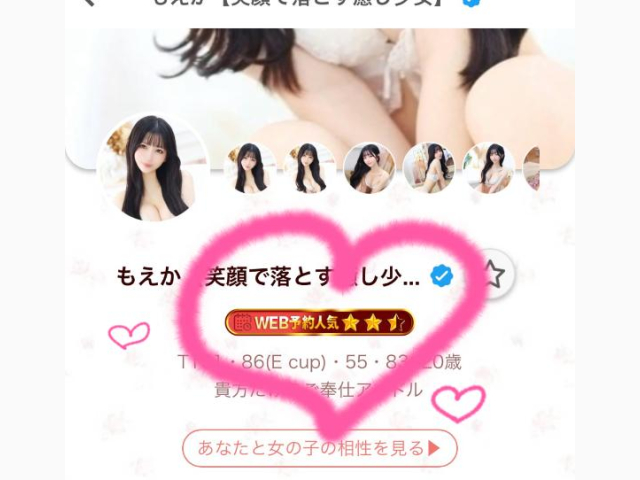Open the large round profile photo
This screenshot has height=480, width=640.
pyautogui.click(x=153, y=168)
